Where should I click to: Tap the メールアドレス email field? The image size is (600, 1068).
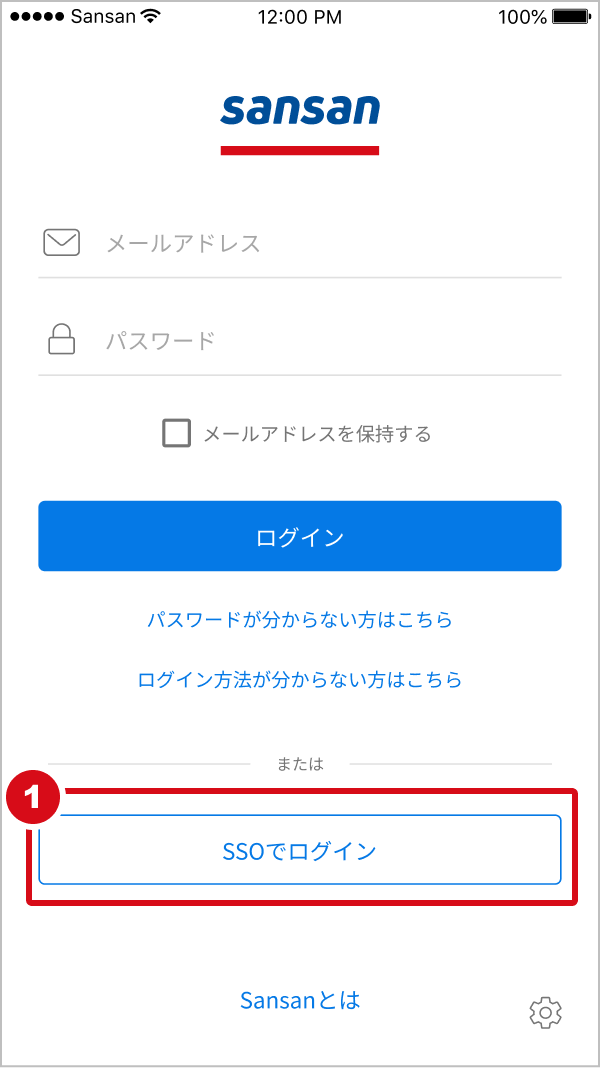click(300, 243)
